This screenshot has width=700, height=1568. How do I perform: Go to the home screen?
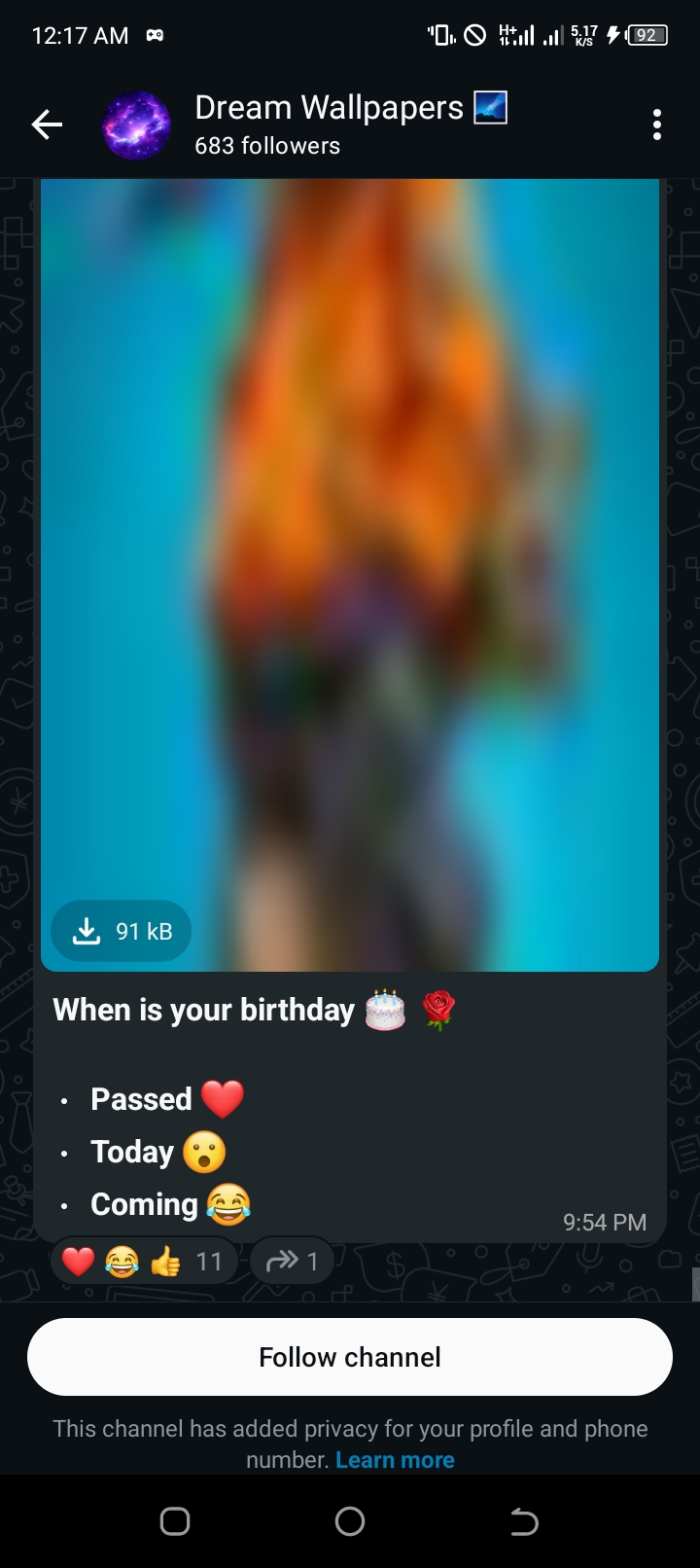(x=350, y=1521)
